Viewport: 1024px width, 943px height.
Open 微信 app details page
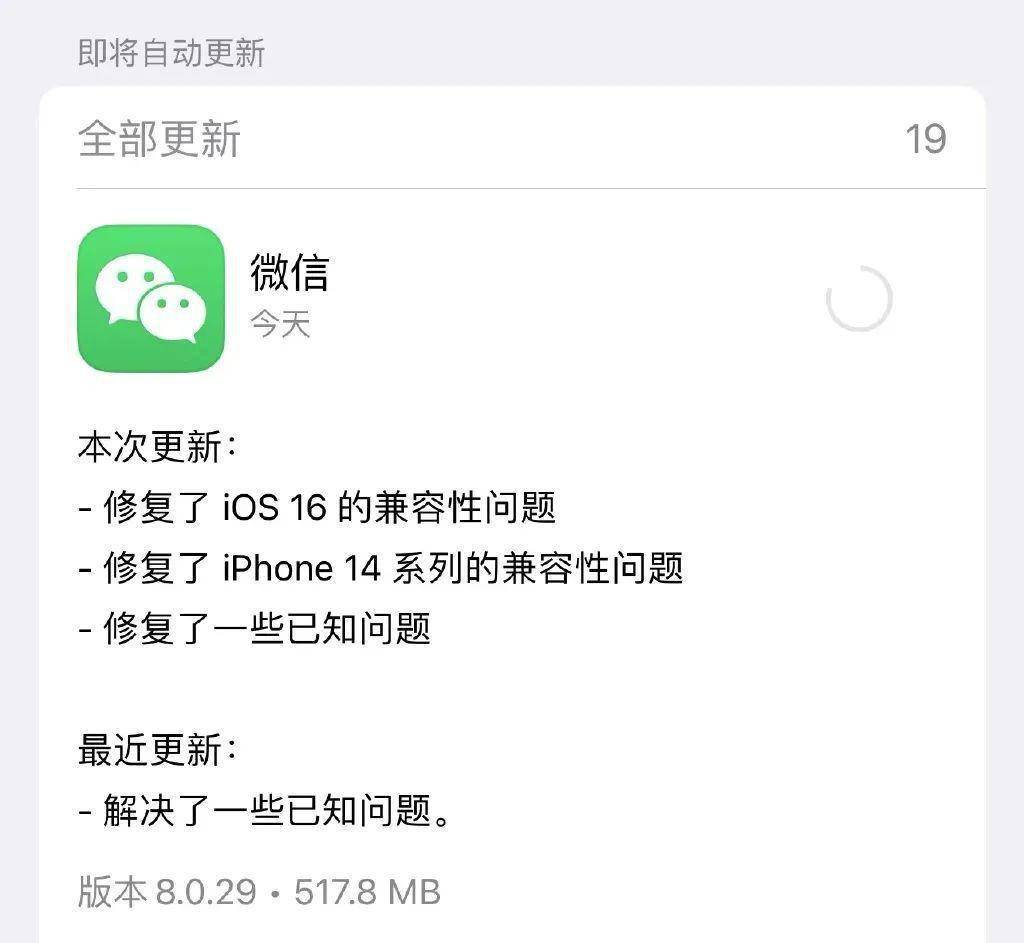coord(289,273)
